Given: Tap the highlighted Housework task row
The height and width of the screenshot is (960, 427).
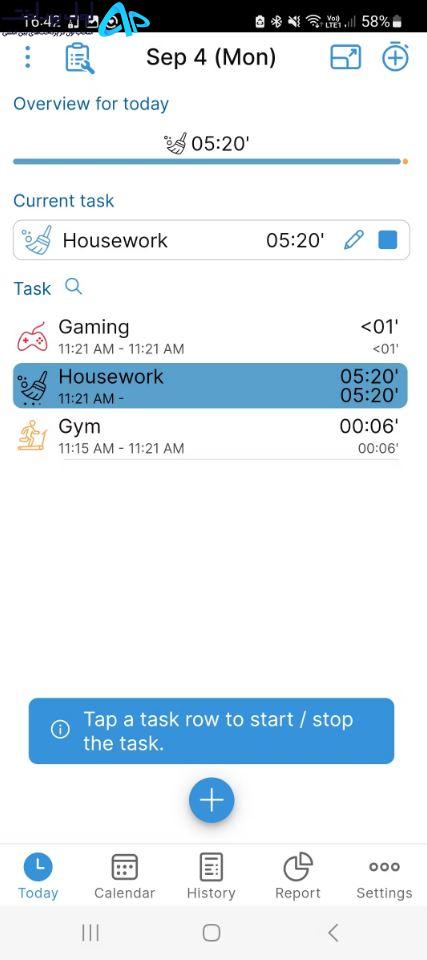Looking at the screenshot, I should tap(211, 386).
